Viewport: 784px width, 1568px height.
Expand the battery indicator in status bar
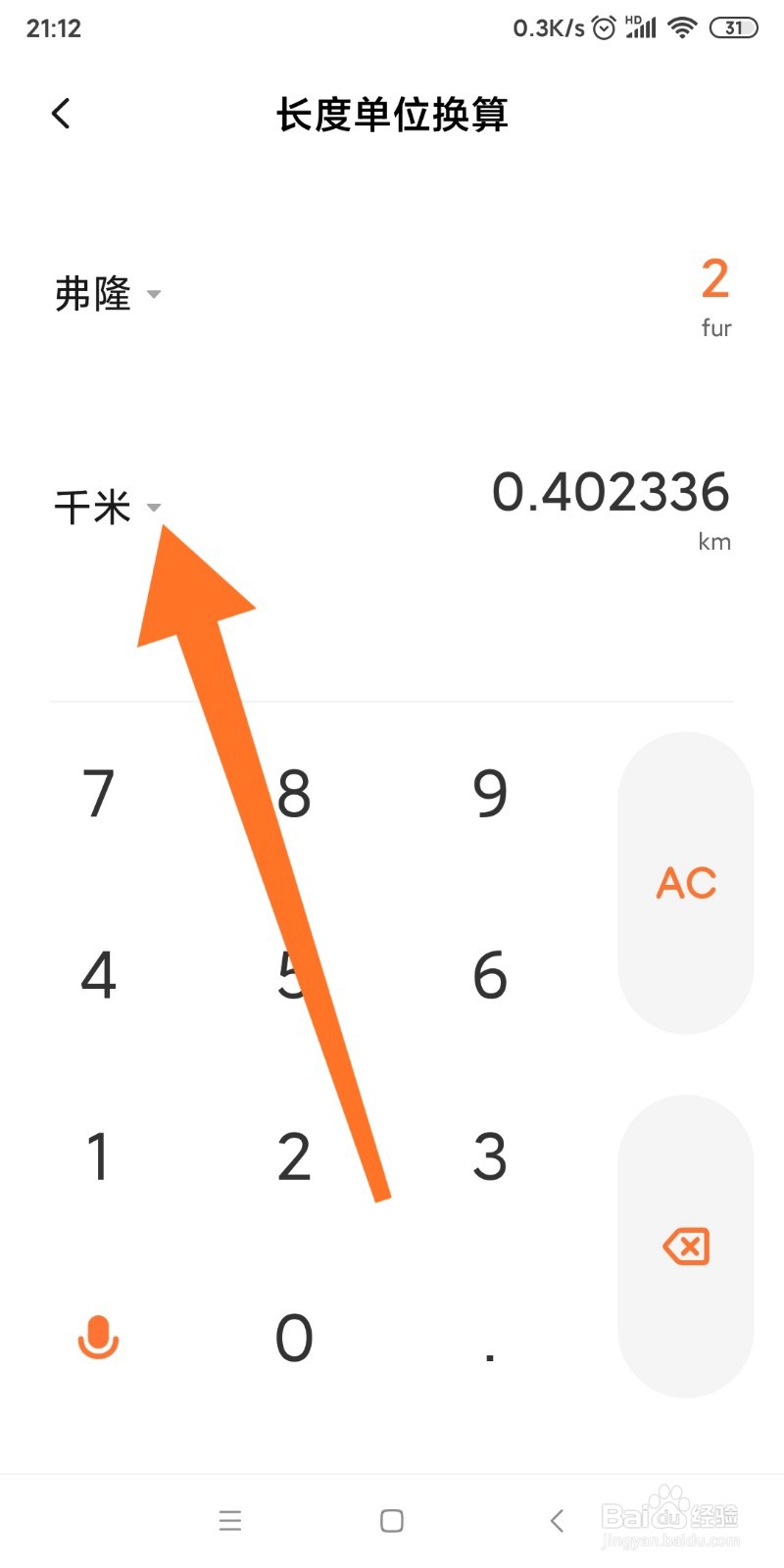[732, 29]
